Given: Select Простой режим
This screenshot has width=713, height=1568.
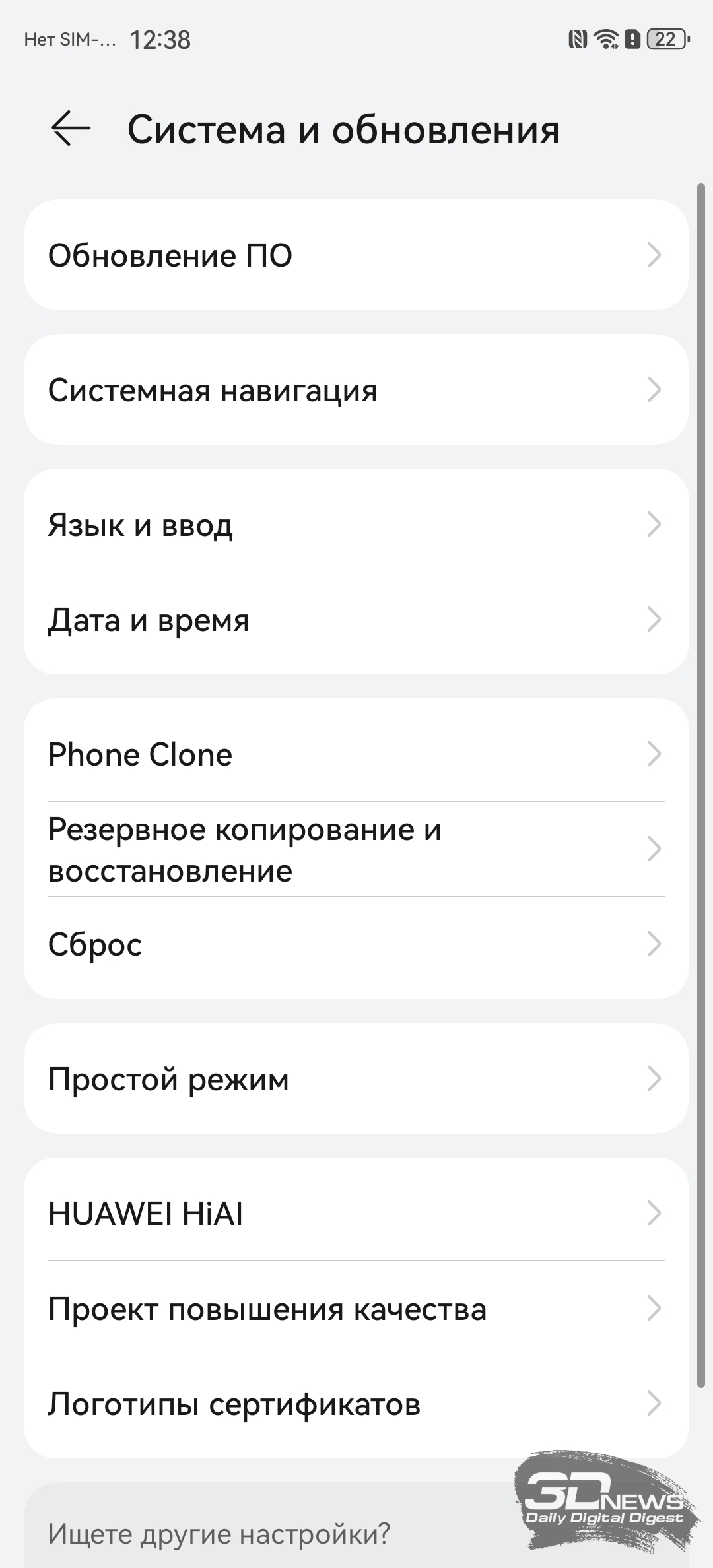Looking at the screenshot, I should click(356, 1079).
